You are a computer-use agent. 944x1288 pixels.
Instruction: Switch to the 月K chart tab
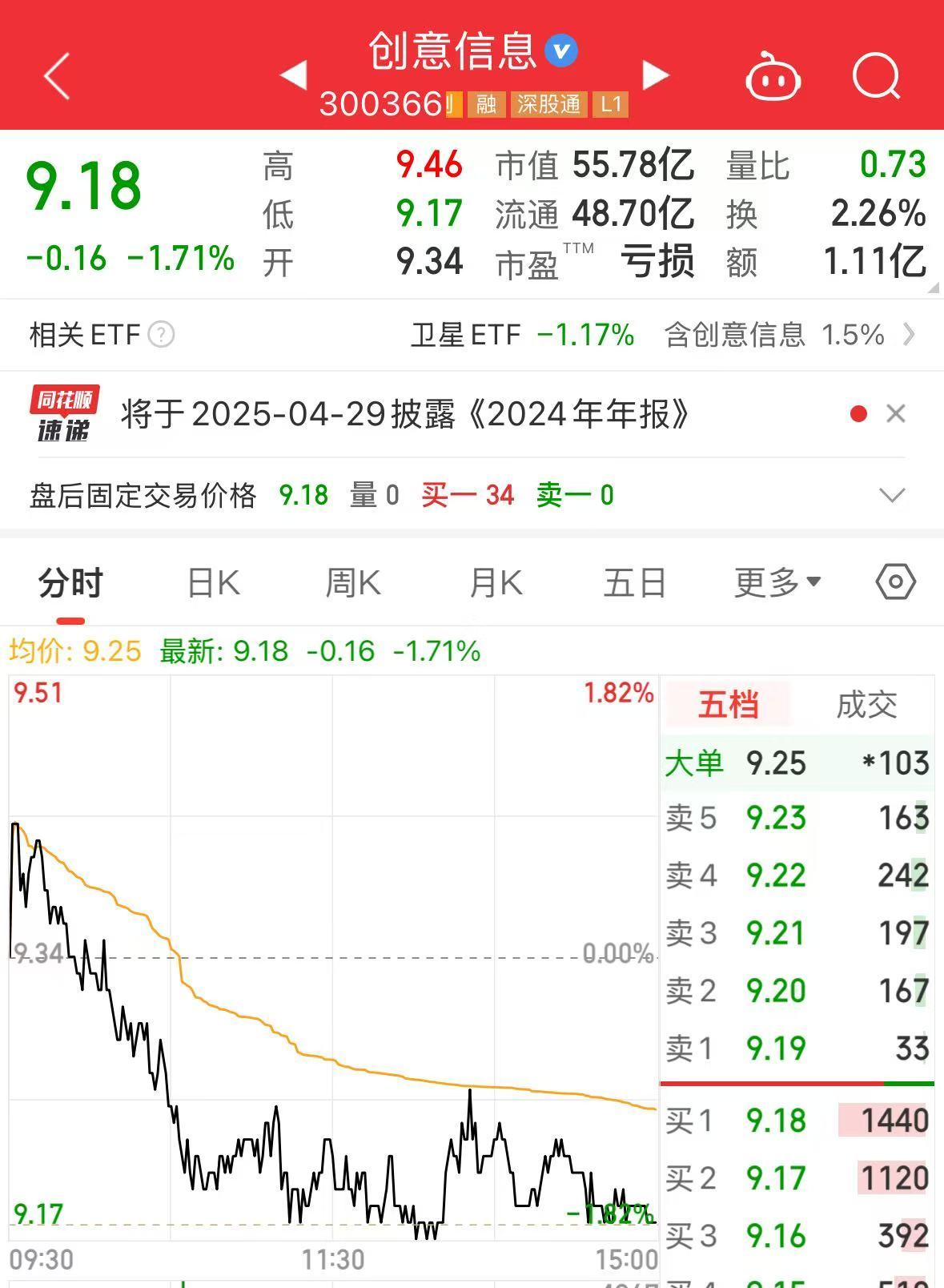[496, 582]
